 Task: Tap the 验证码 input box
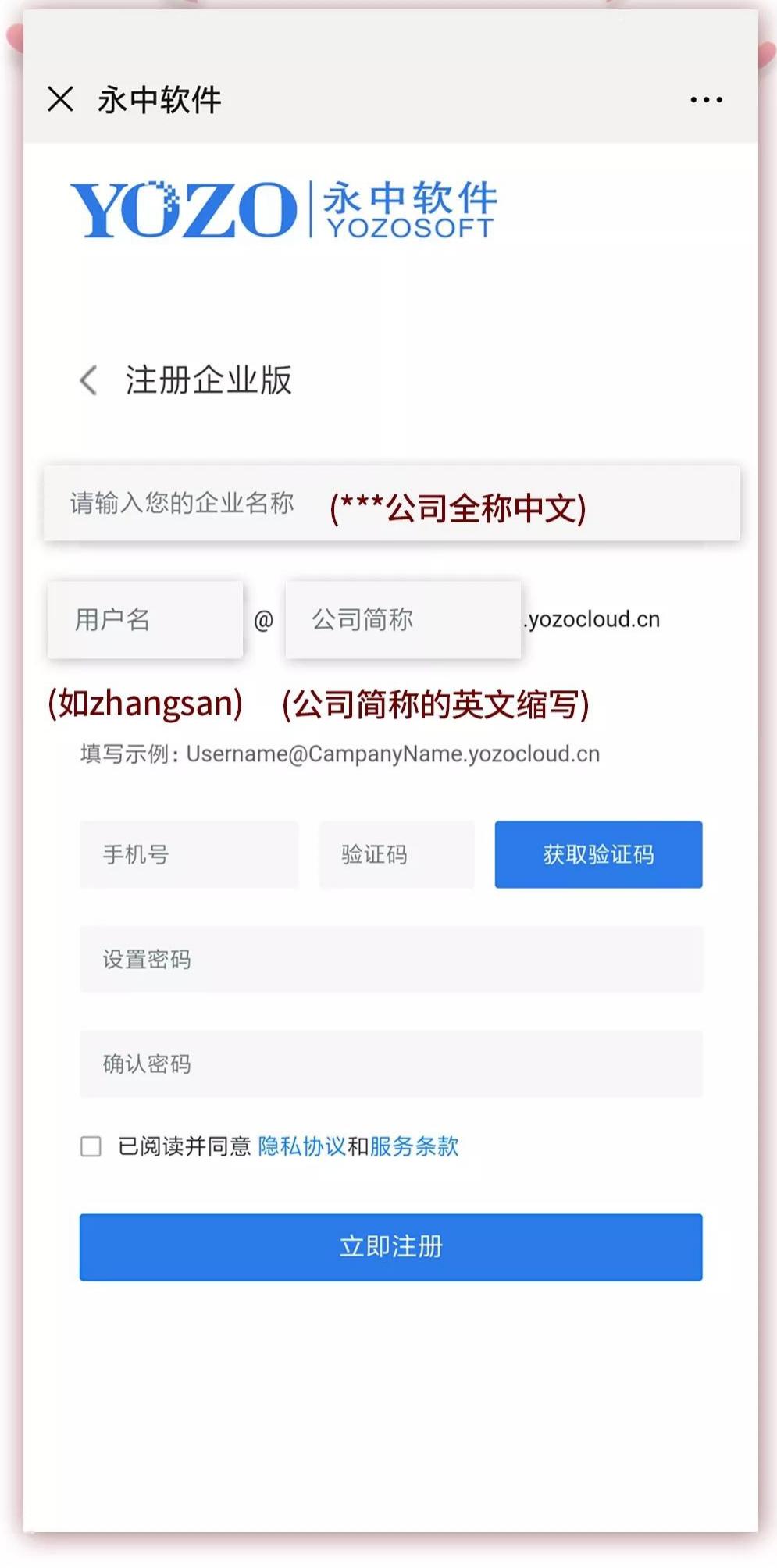click(x=397, y=854)
